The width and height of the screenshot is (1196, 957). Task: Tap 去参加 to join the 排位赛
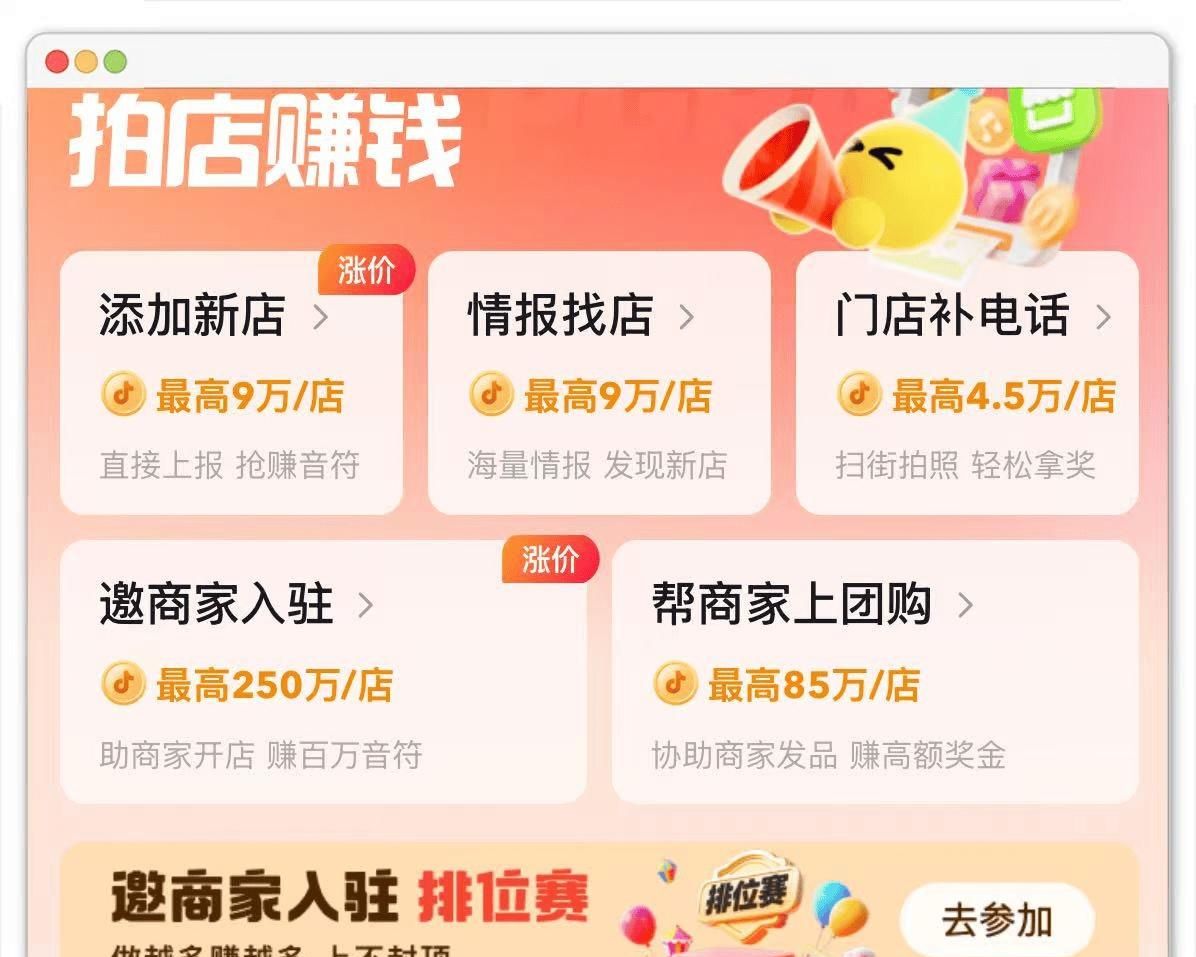(x=996, y=920)
